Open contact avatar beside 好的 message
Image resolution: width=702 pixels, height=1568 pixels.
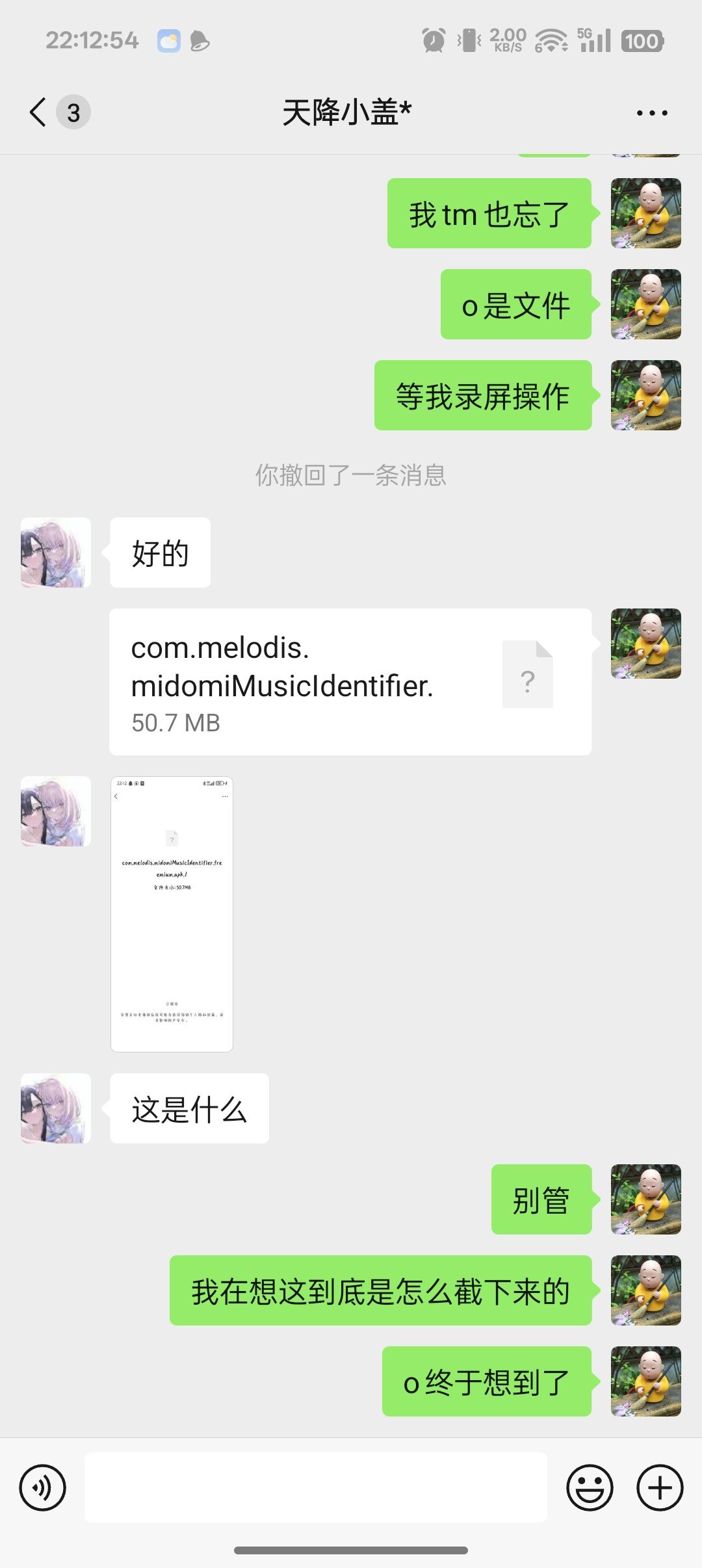click(x=56, y=553)
